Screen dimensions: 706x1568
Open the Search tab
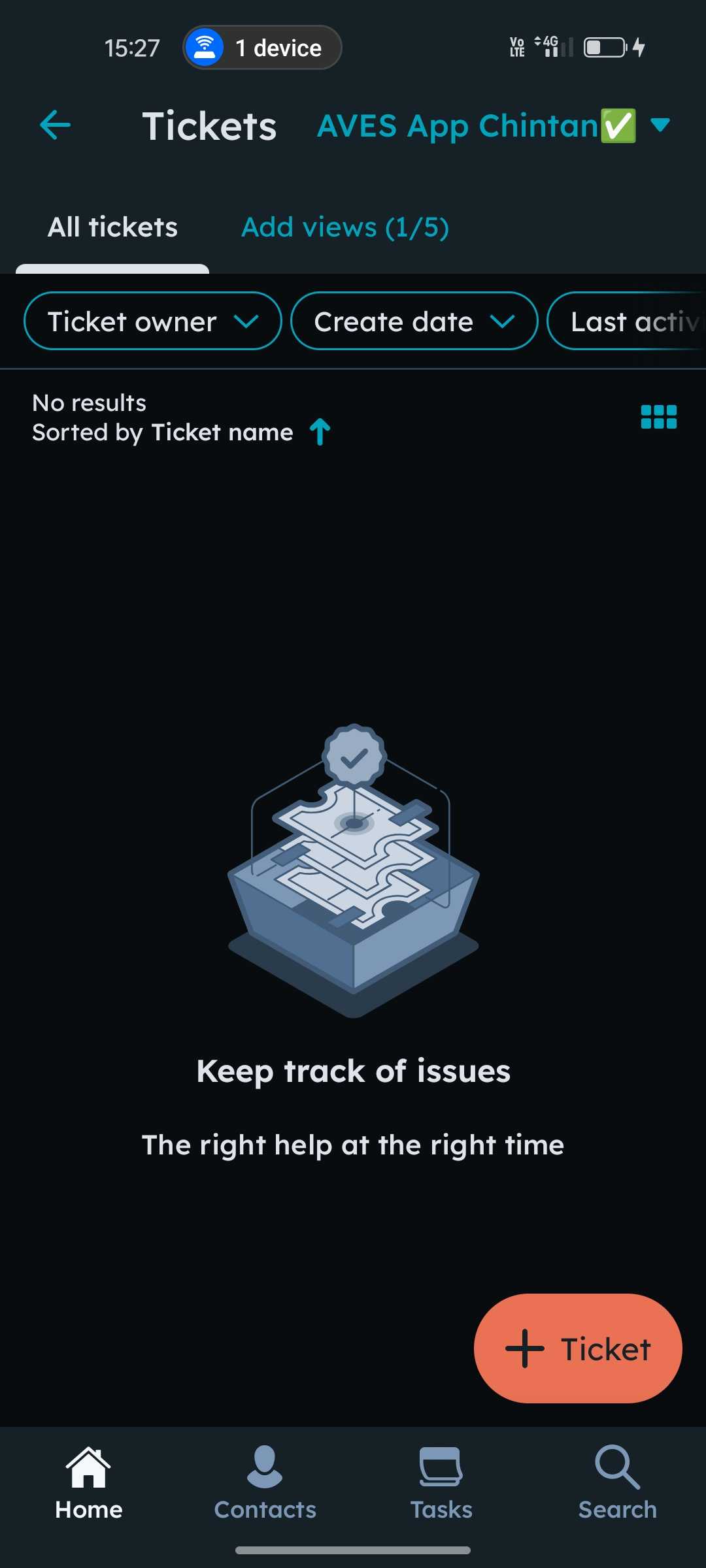(x=617, y=1484)
